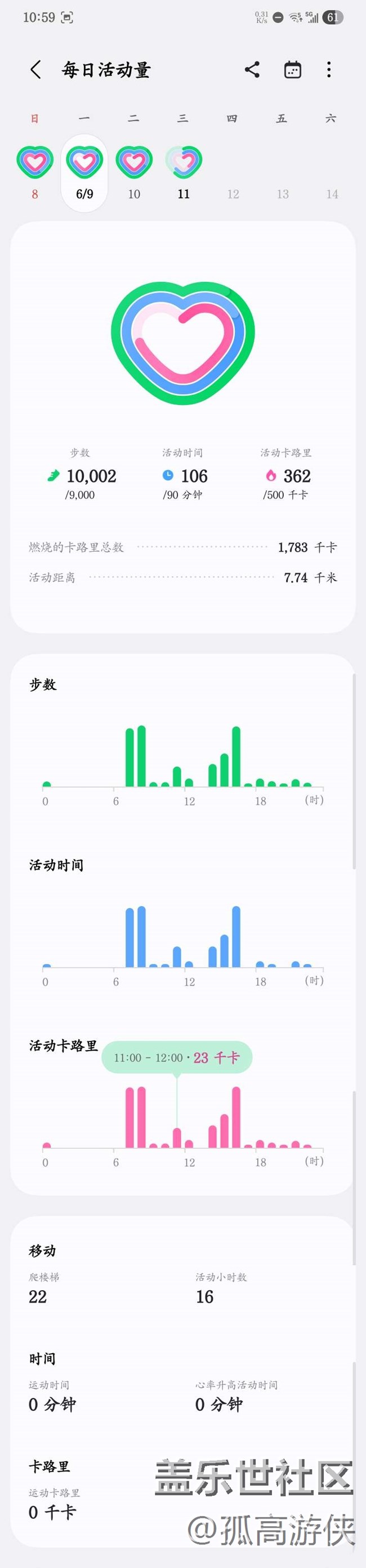Open the calendar date picker
This screenshot has height=1568, width=366.
[292, 70]
